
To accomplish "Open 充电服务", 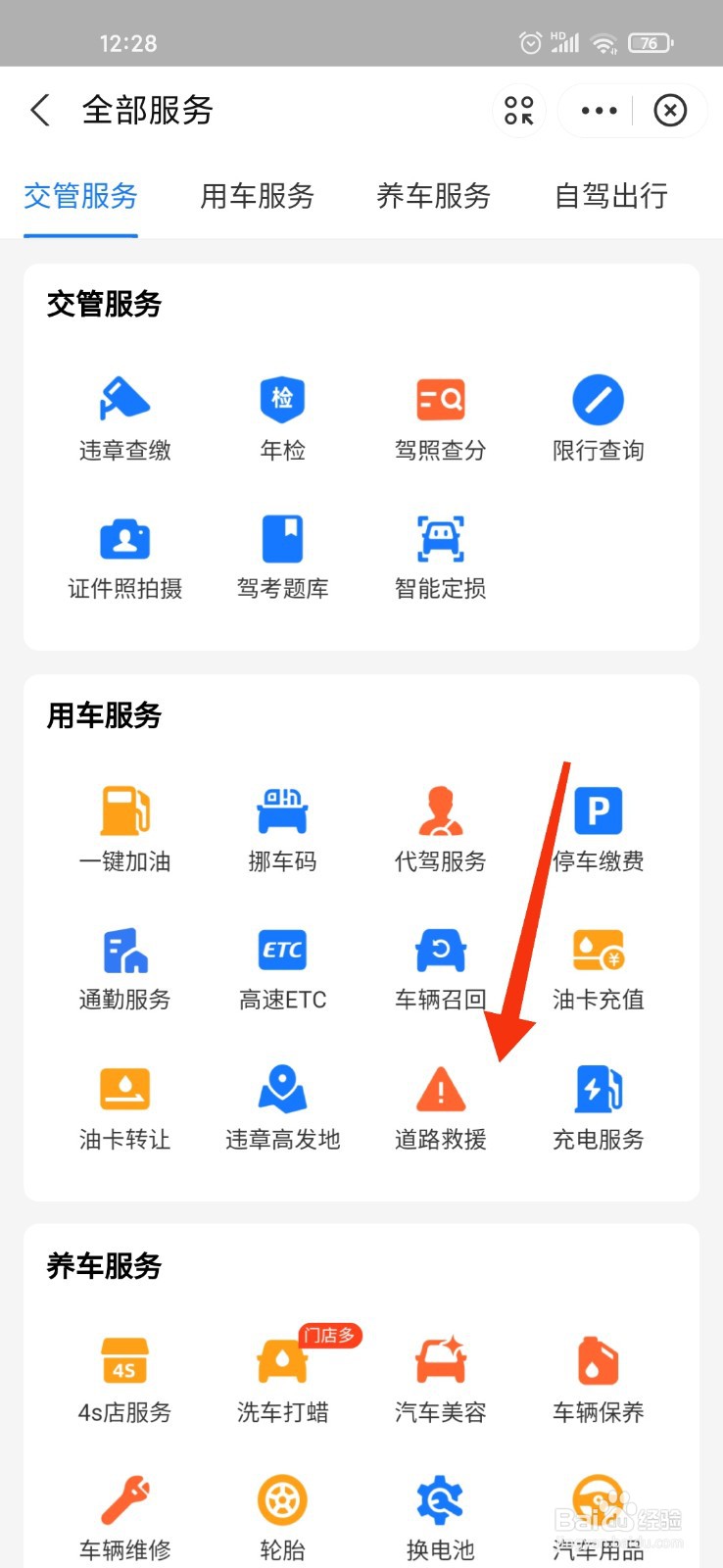I will coord(599,1108).
